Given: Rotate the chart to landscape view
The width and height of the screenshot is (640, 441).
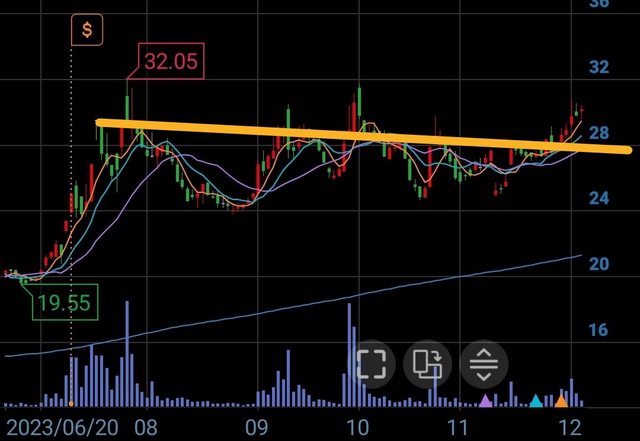Looking at the screenshot, I should [427, 364].
